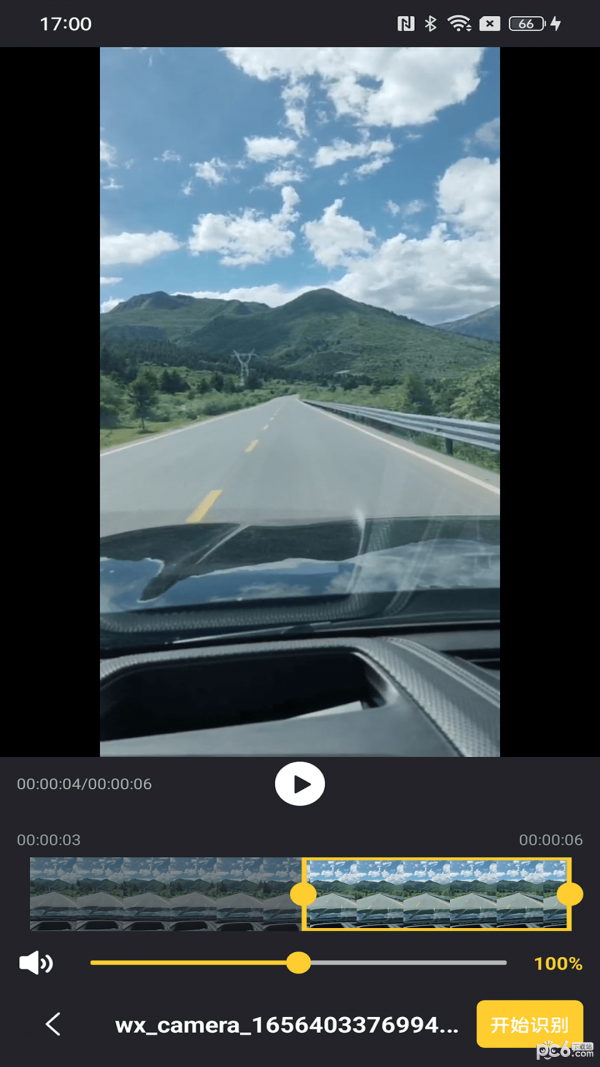Mute the video with the speaker icon
Screen dimensions: 600x1067
click(36, 963)
